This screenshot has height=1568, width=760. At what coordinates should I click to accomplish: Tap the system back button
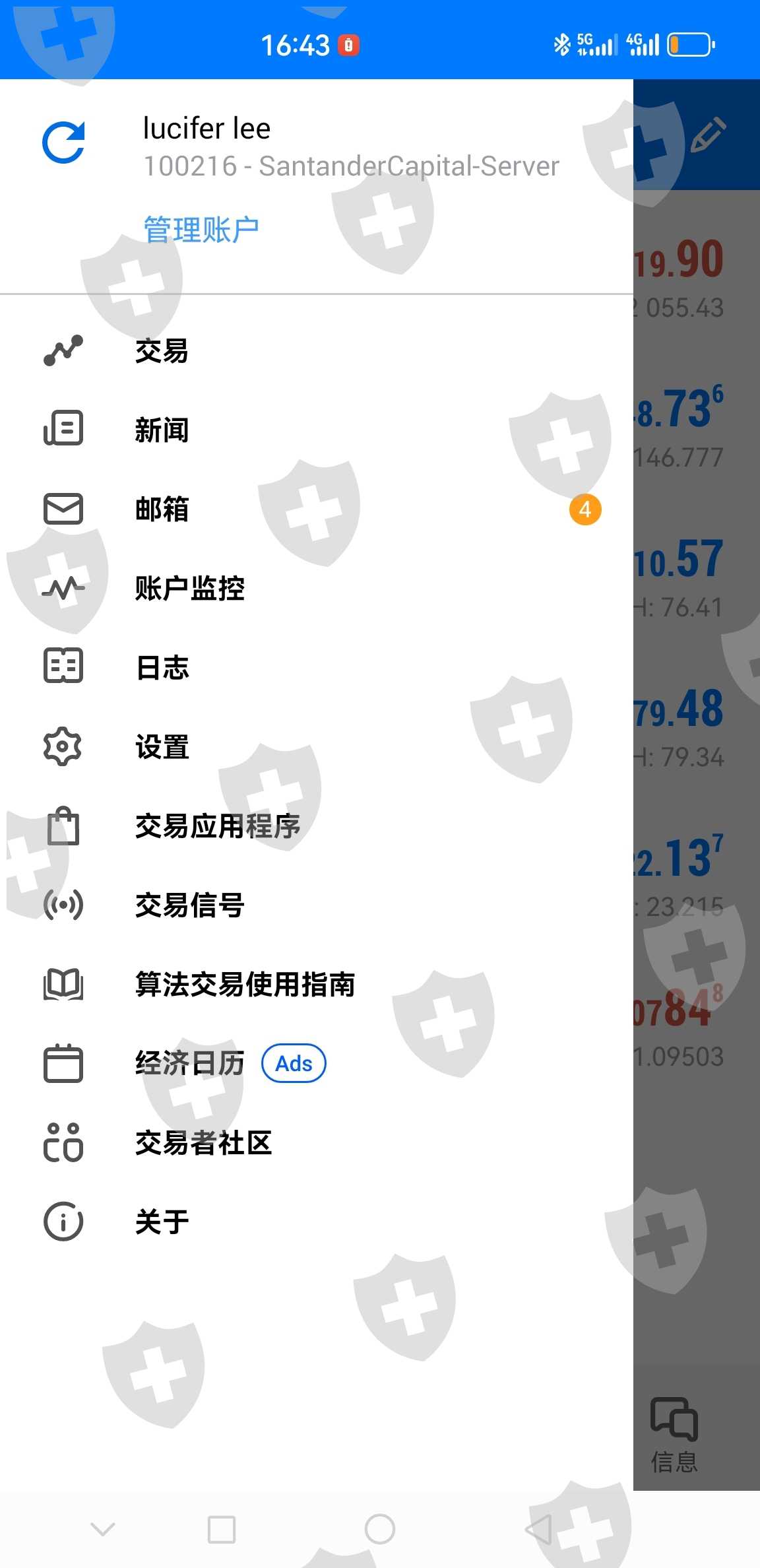point(538,1529)
